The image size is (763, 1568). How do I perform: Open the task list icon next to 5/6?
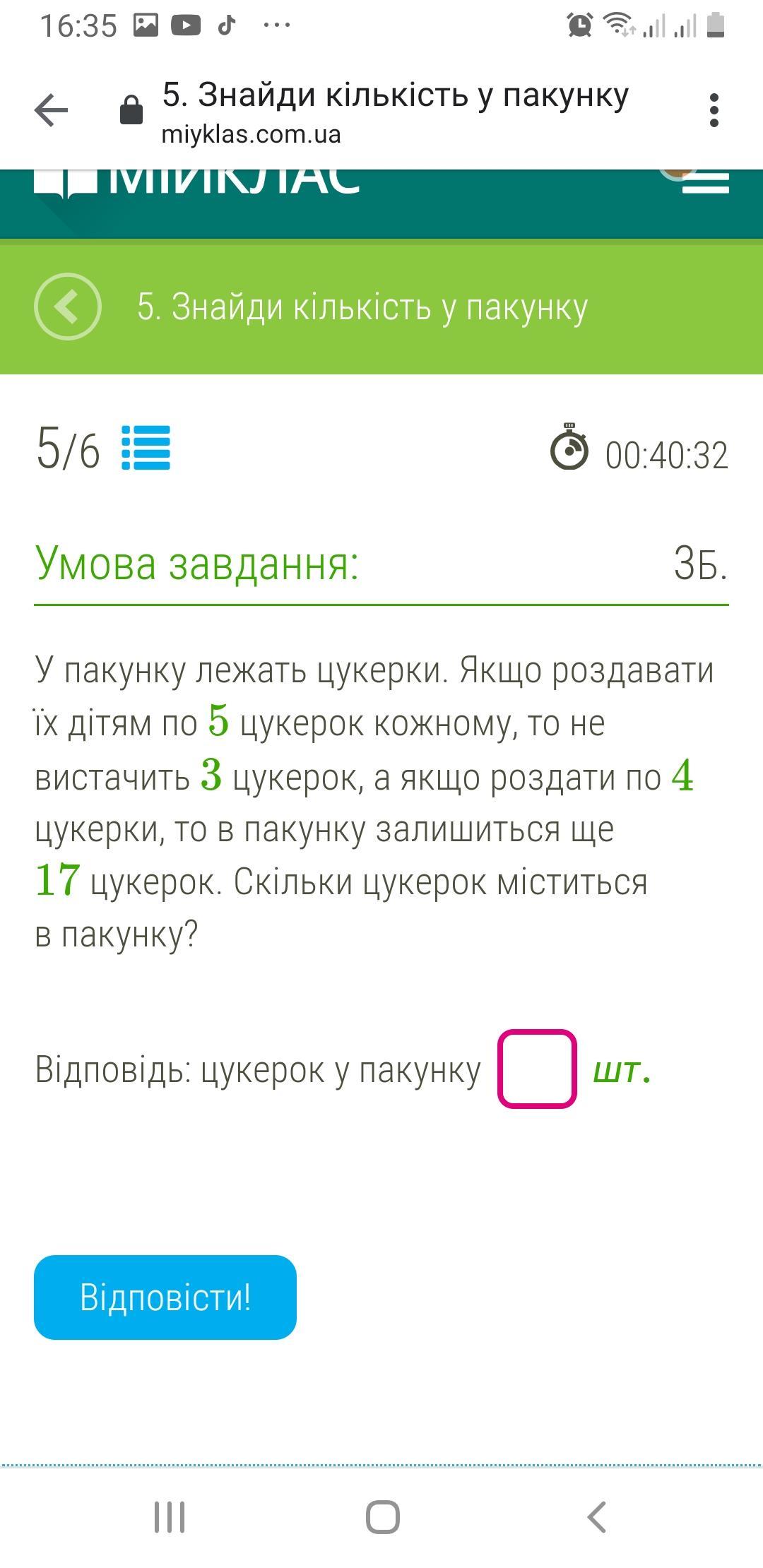pos(146,447)
